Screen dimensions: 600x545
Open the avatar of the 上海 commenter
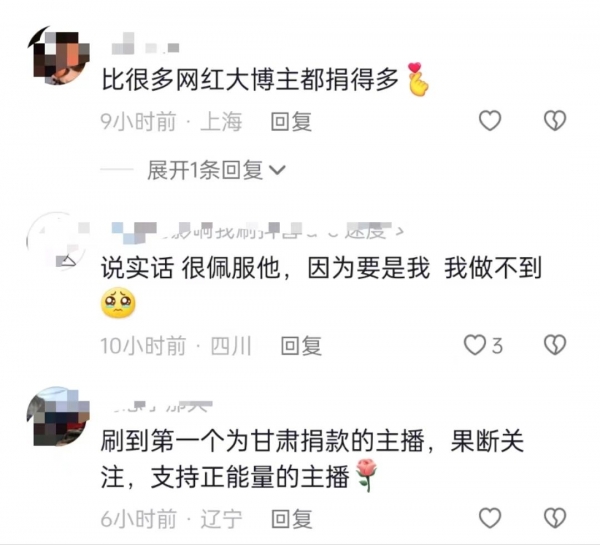coord(55,56)
